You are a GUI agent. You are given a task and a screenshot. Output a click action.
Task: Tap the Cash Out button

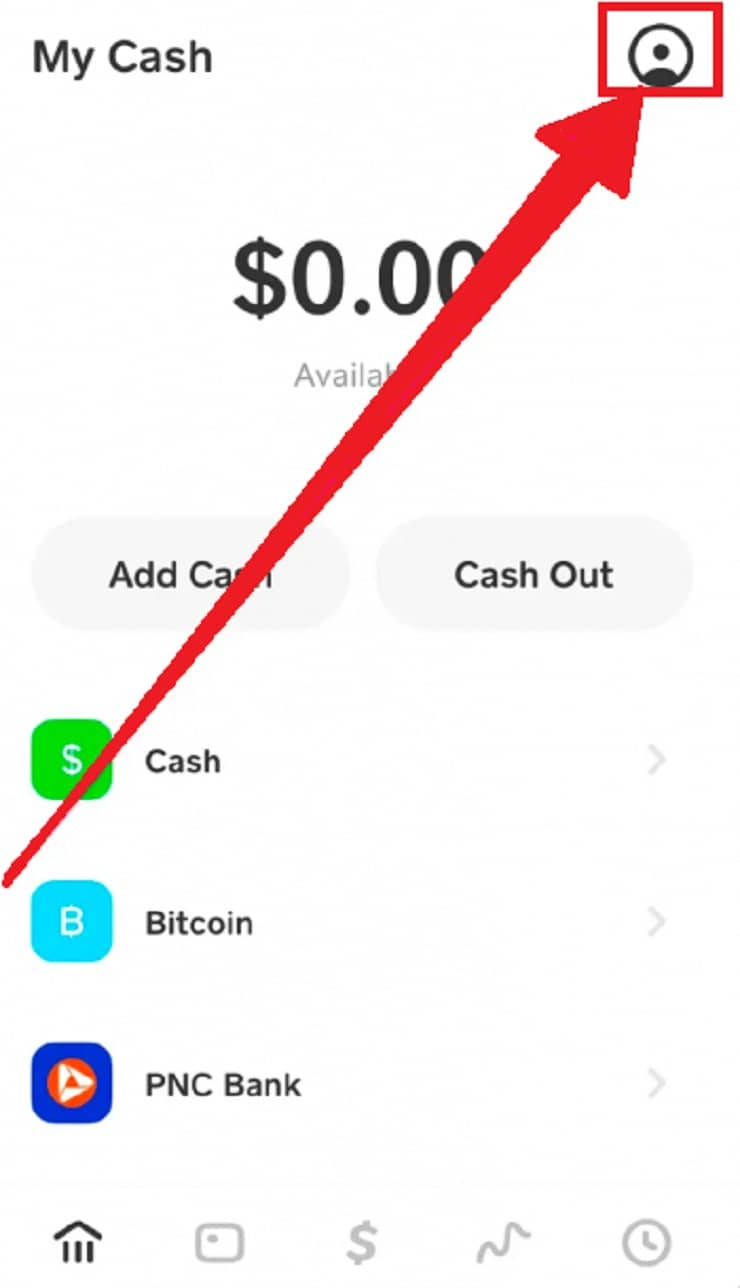coord(534,574)
